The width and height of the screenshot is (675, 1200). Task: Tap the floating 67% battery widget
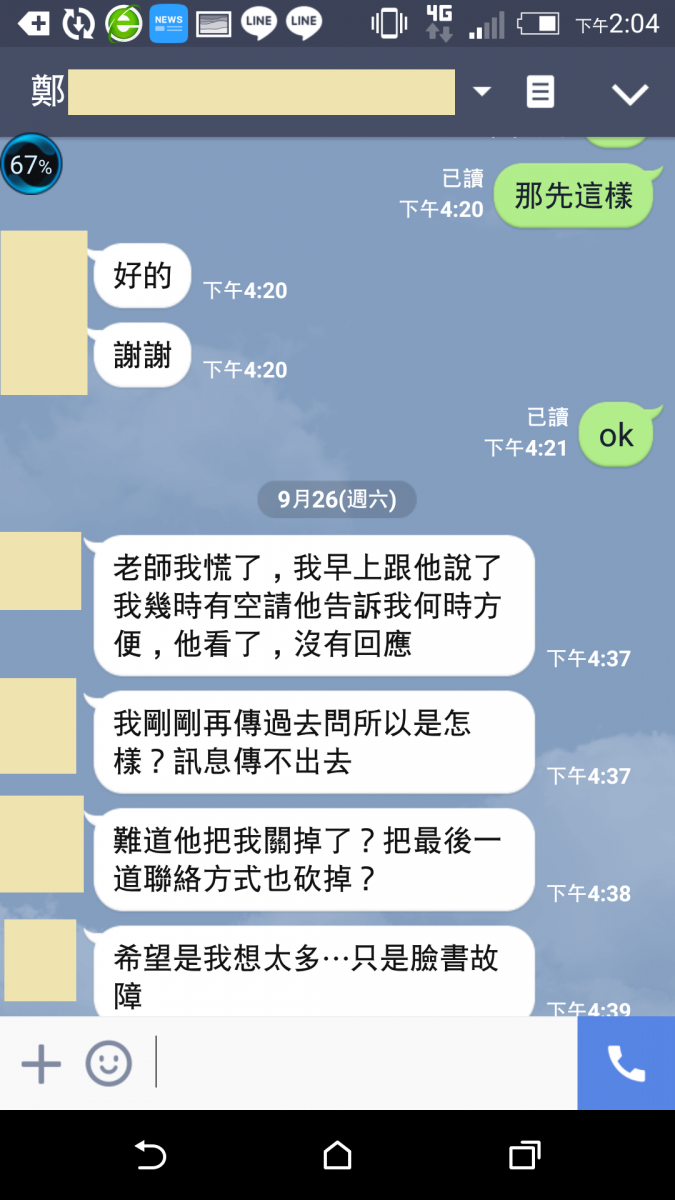coord(31,165)
